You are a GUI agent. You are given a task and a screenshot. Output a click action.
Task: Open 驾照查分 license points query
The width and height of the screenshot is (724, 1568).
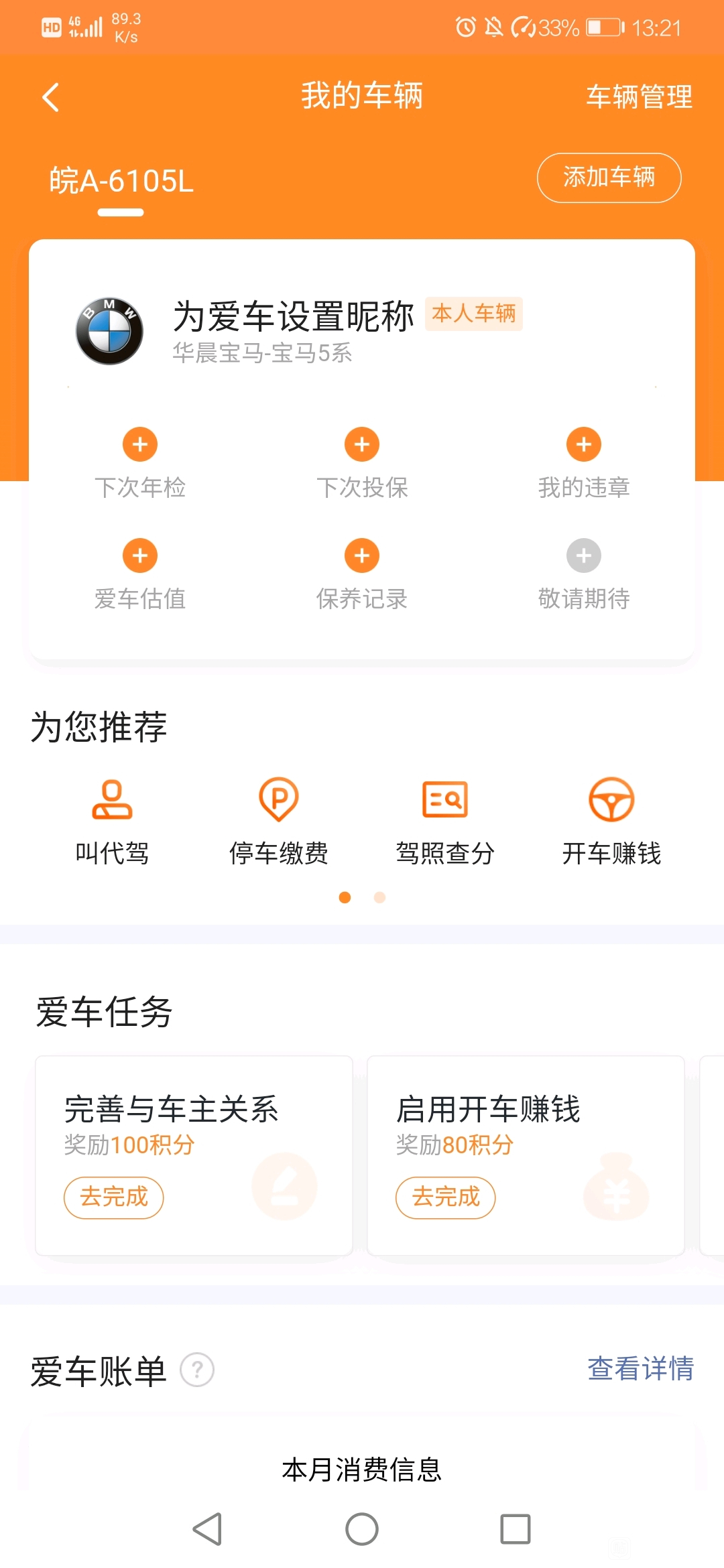click(445, 822)
